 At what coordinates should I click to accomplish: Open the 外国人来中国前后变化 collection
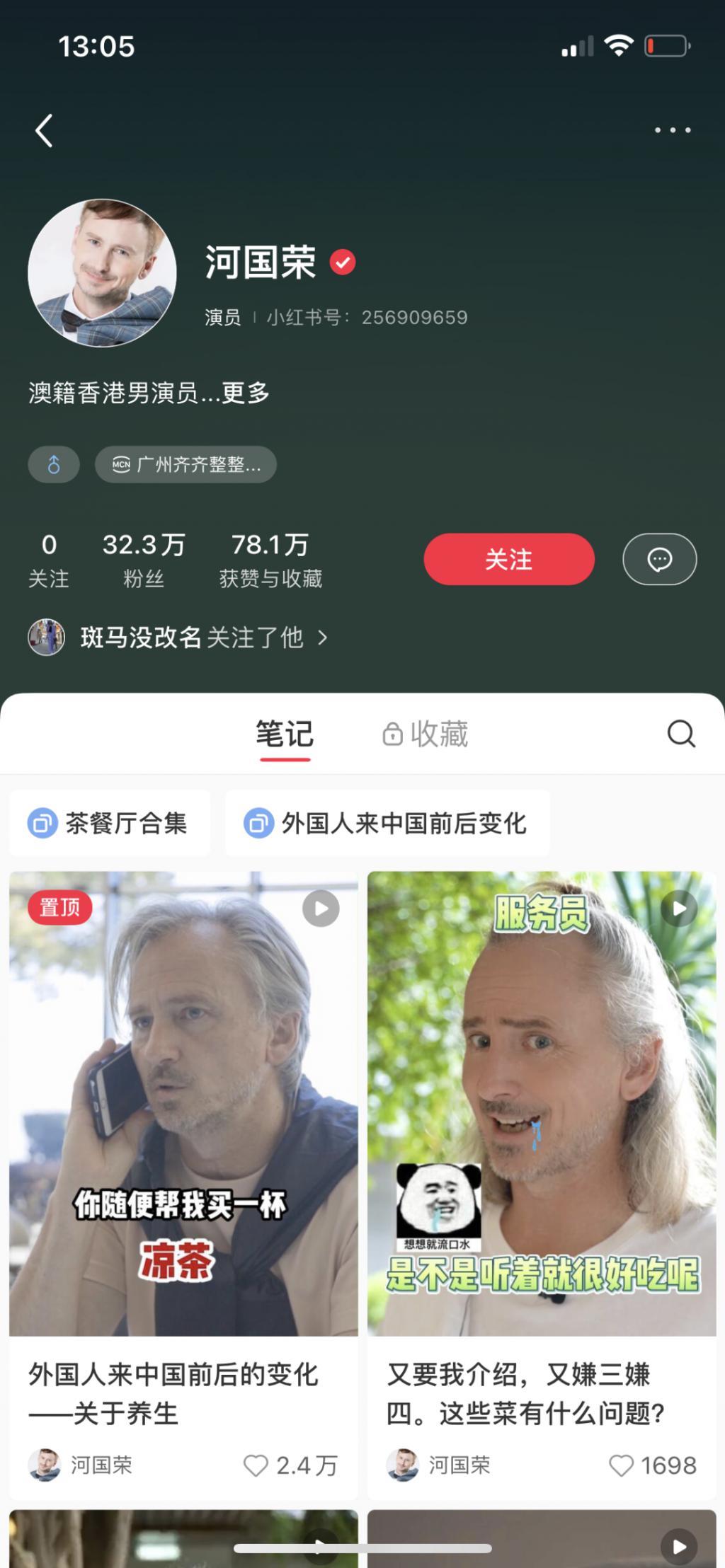(388, 823)
